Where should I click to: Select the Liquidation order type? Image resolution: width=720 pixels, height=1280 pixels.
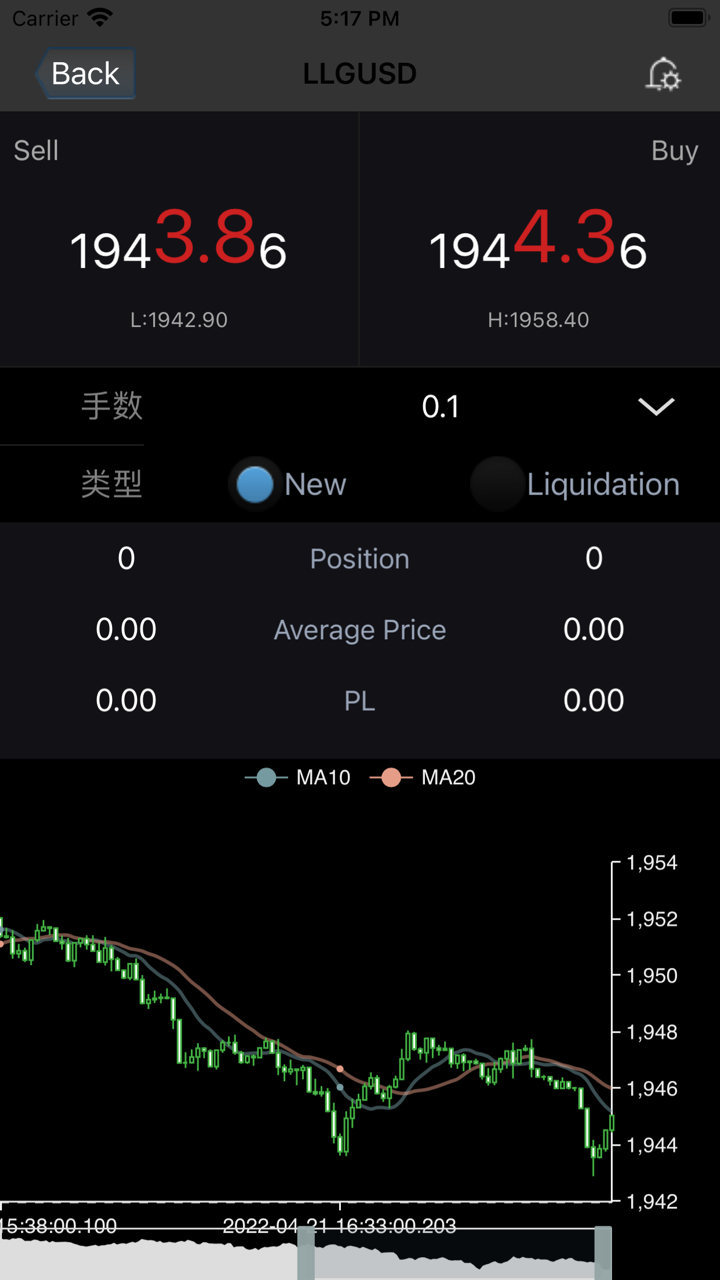(x=497, y=484)
